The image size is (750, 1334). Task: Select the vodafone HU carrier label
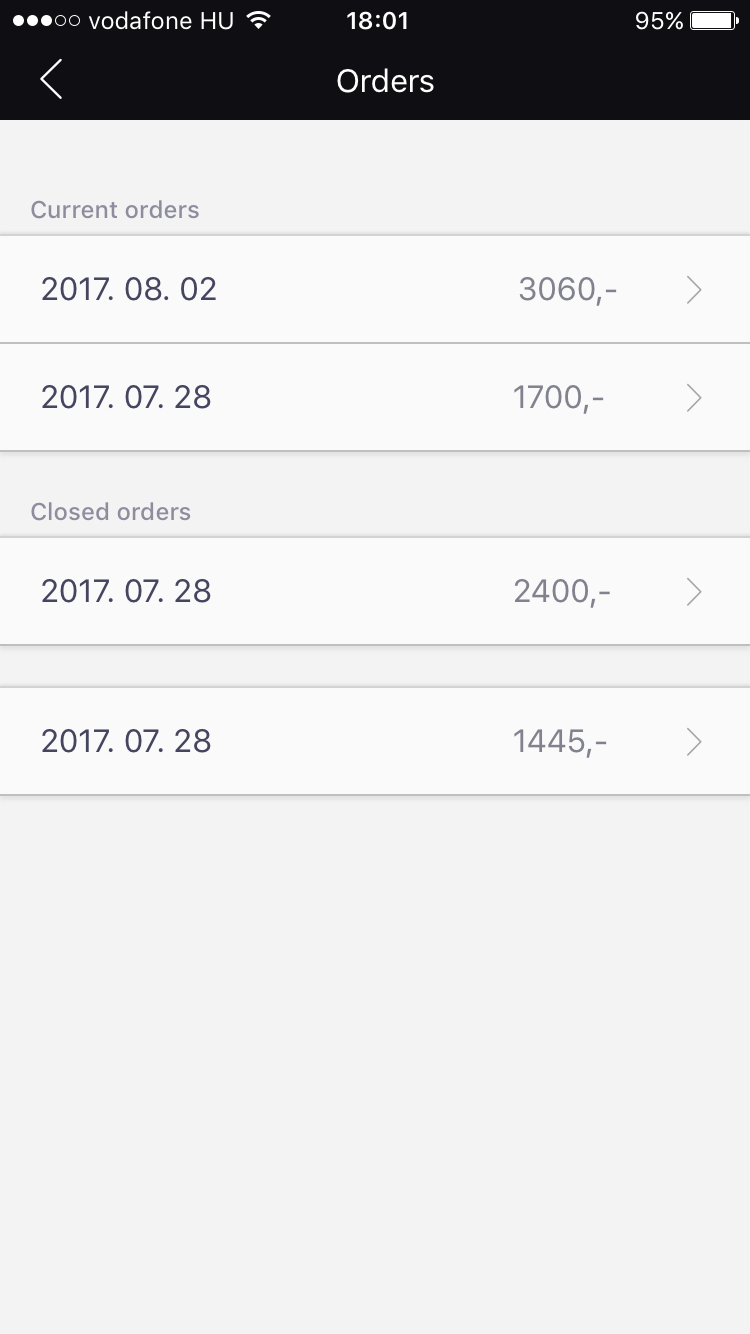(160, 20)
